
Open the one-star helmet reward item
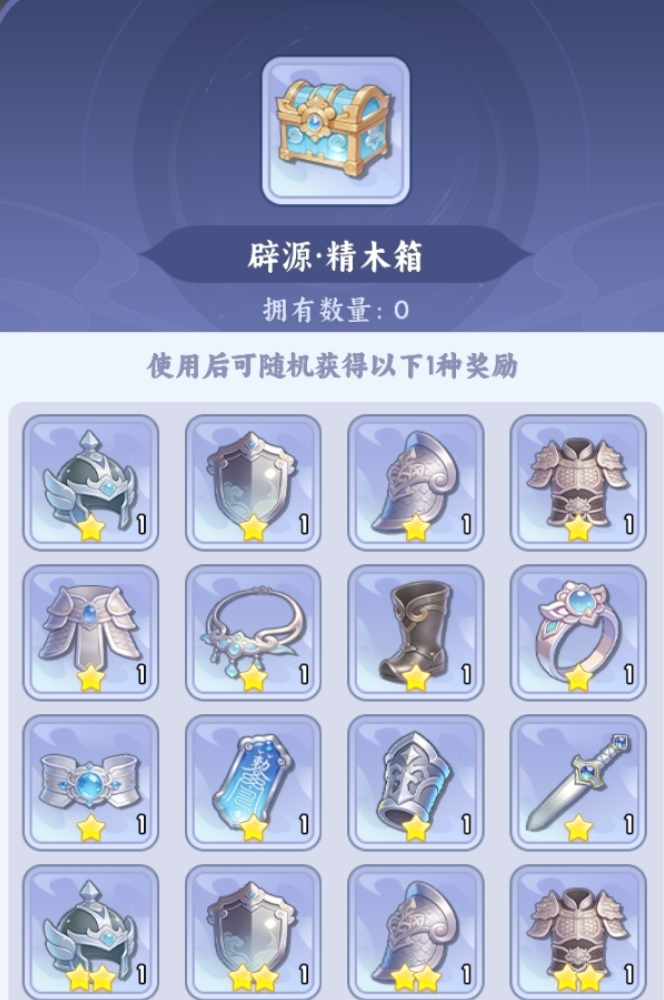[91, 482]
